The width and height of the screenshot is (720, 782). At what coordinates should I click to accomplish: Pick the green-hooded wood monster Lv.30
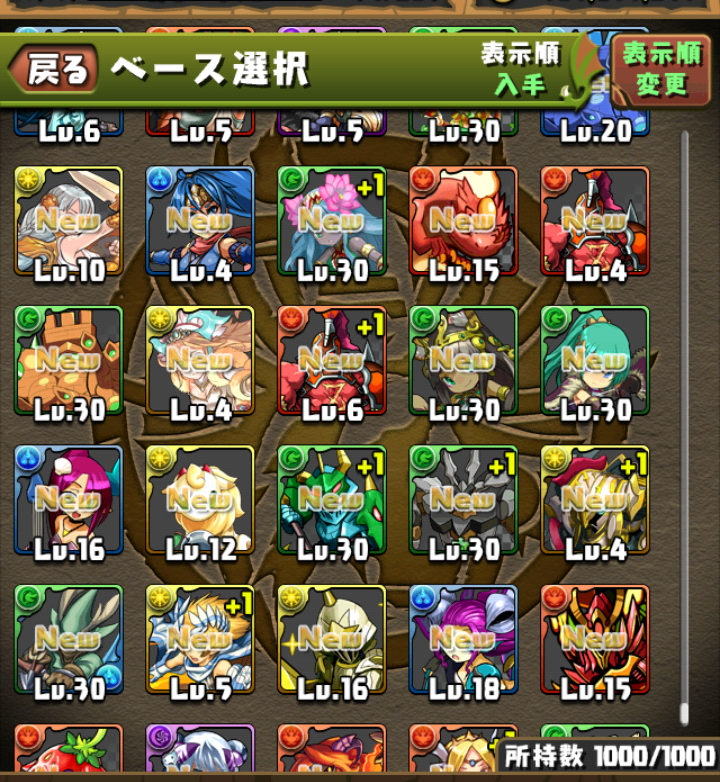[x=68, y=639]
